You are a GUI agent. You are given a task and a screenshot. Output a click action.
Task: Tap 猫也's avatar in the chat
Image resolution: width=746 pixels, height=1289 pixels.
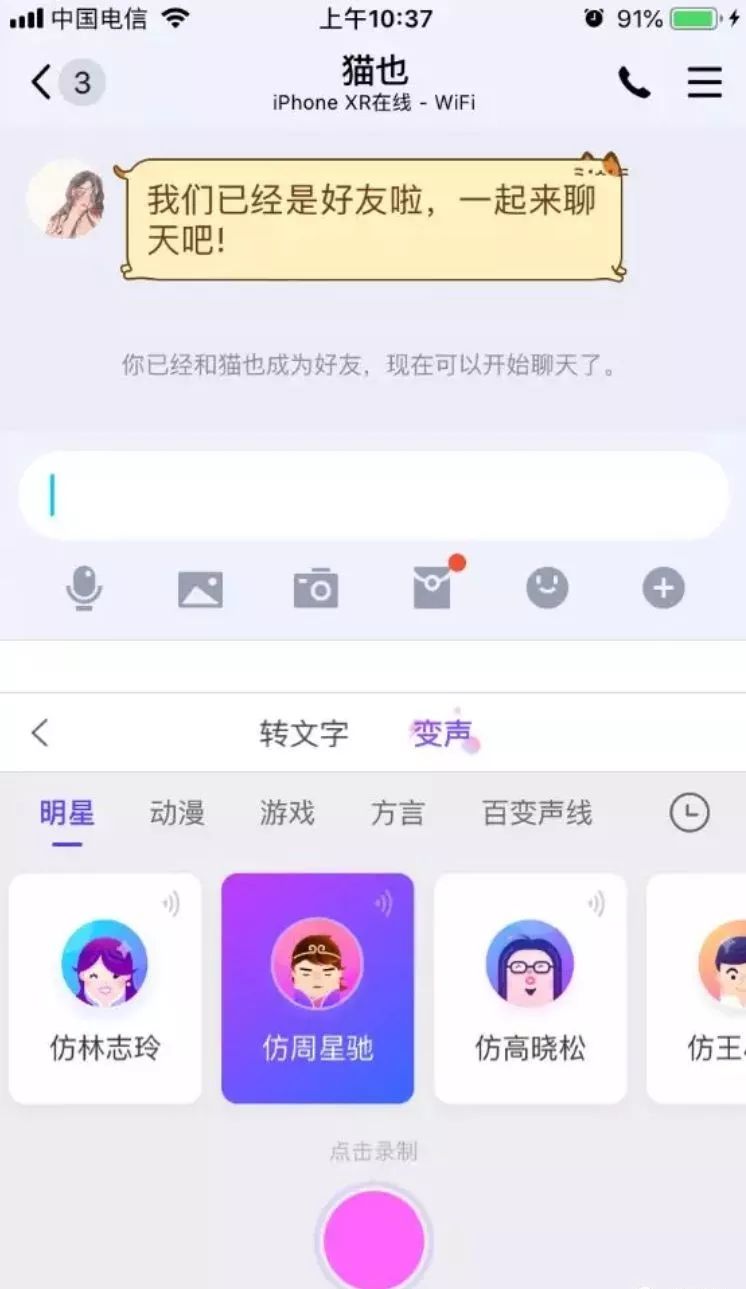tap(66, 198)
